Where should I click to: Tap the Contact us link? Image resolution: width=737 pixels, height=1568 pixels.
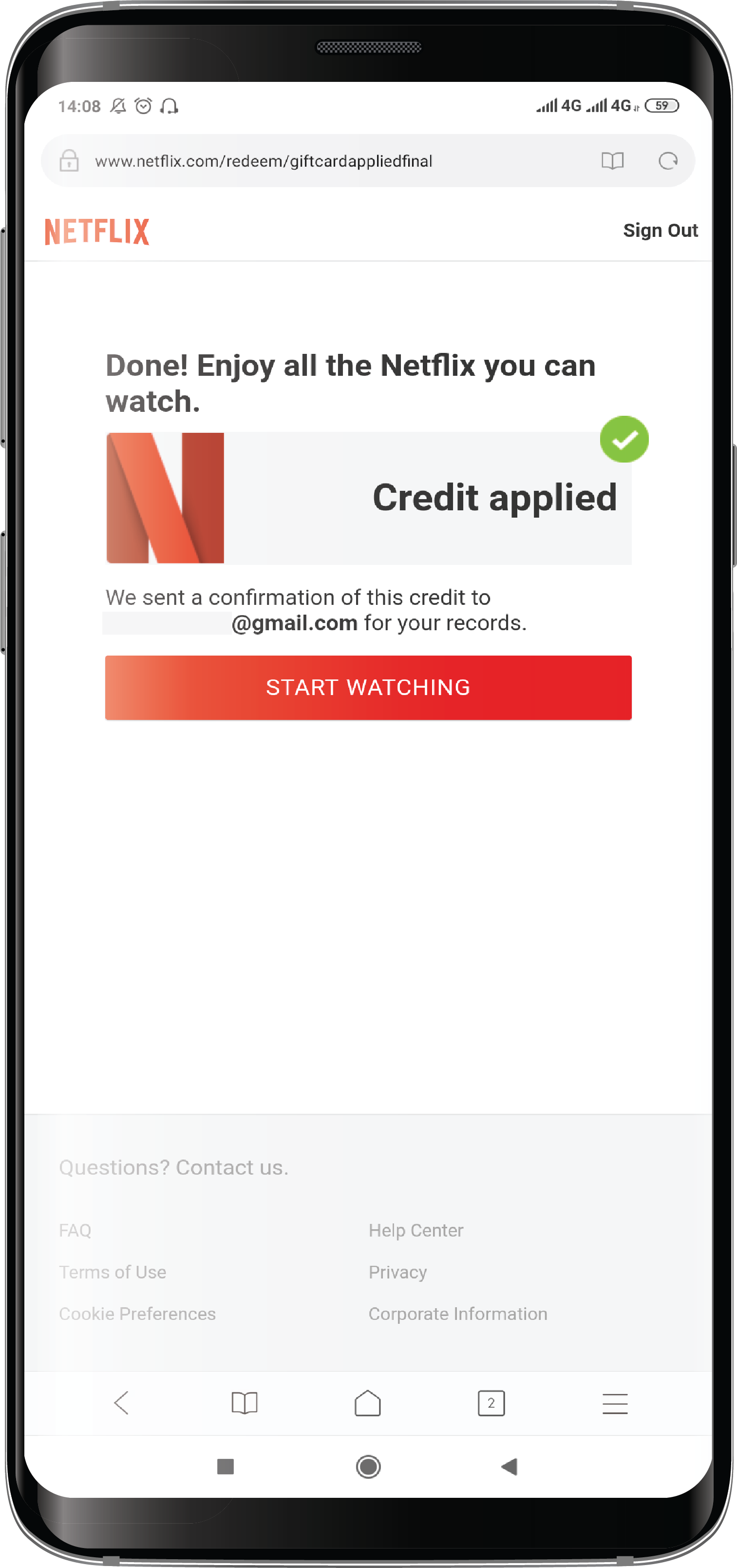pos(232,1167)
